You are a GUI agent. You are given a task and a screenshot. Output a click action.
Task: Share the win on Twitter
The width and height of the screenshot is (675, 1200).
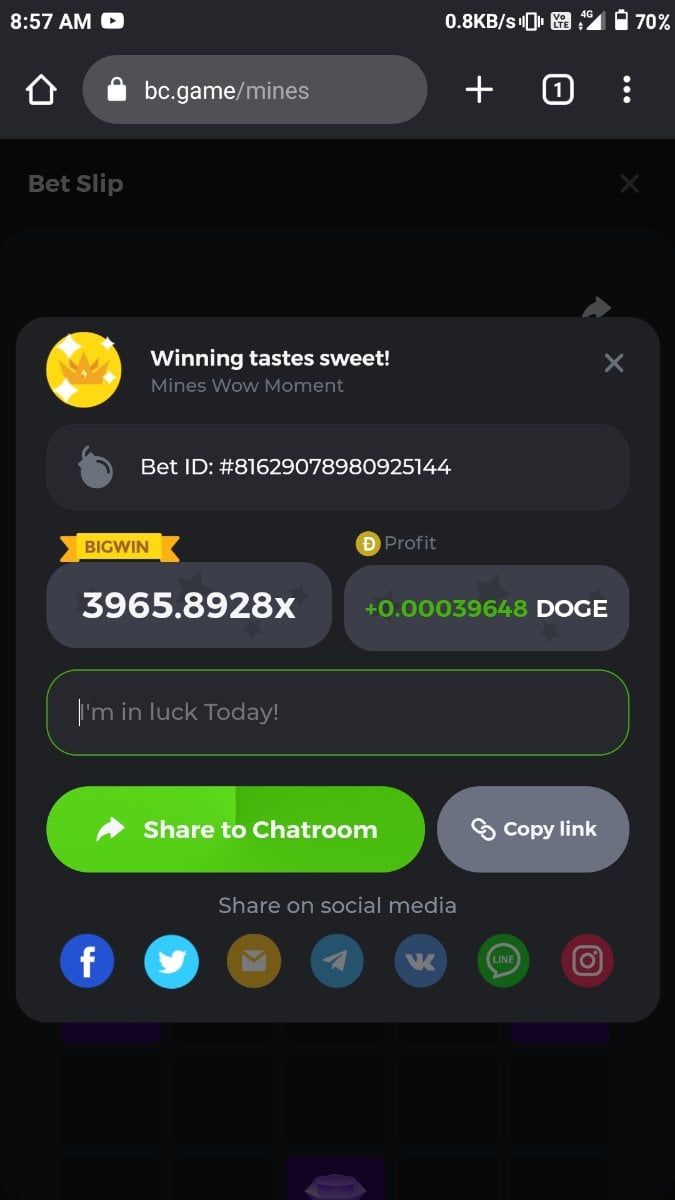click(x=171, y=962)
